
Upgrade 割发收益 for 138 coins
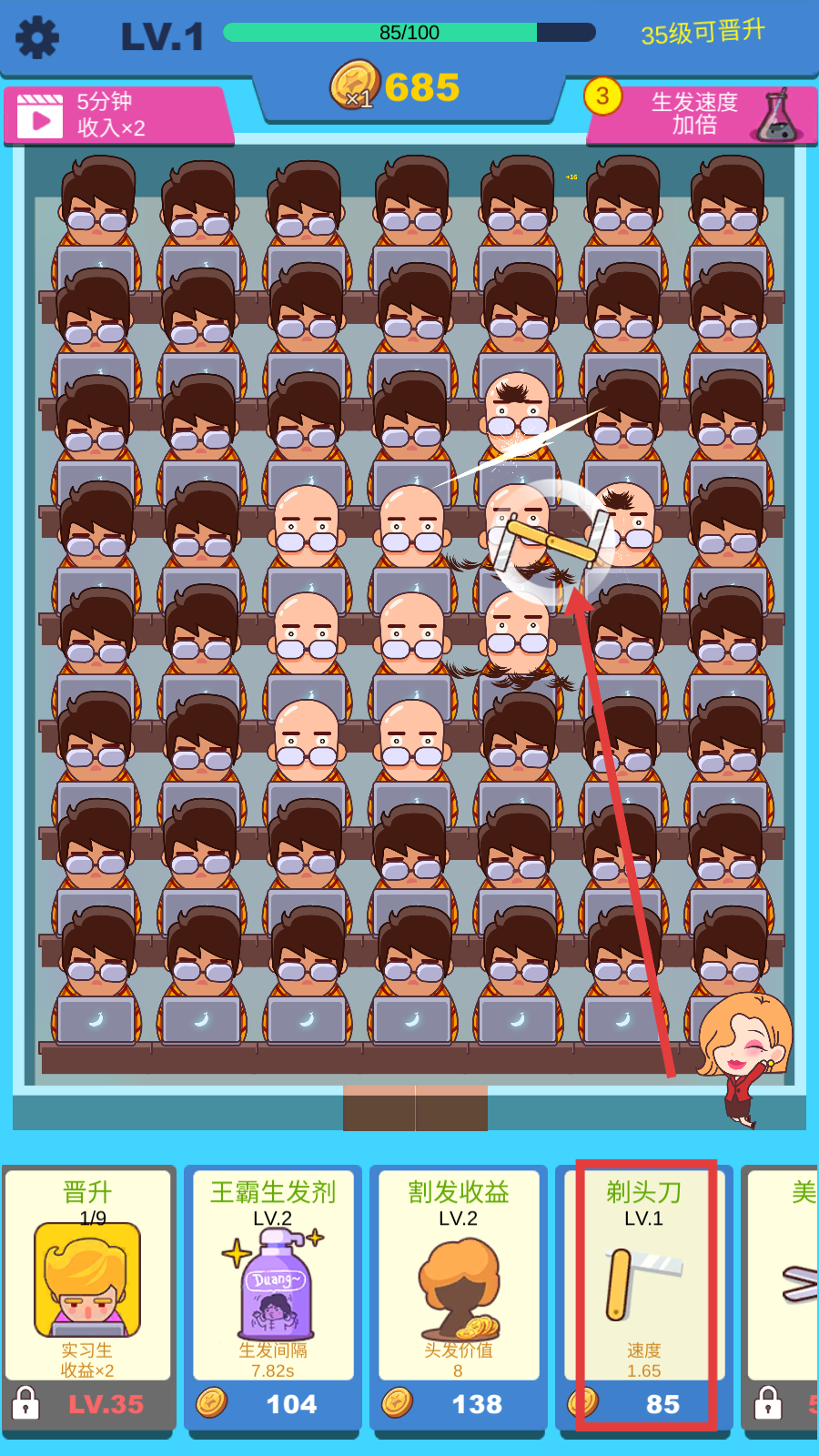[459, 1403]
